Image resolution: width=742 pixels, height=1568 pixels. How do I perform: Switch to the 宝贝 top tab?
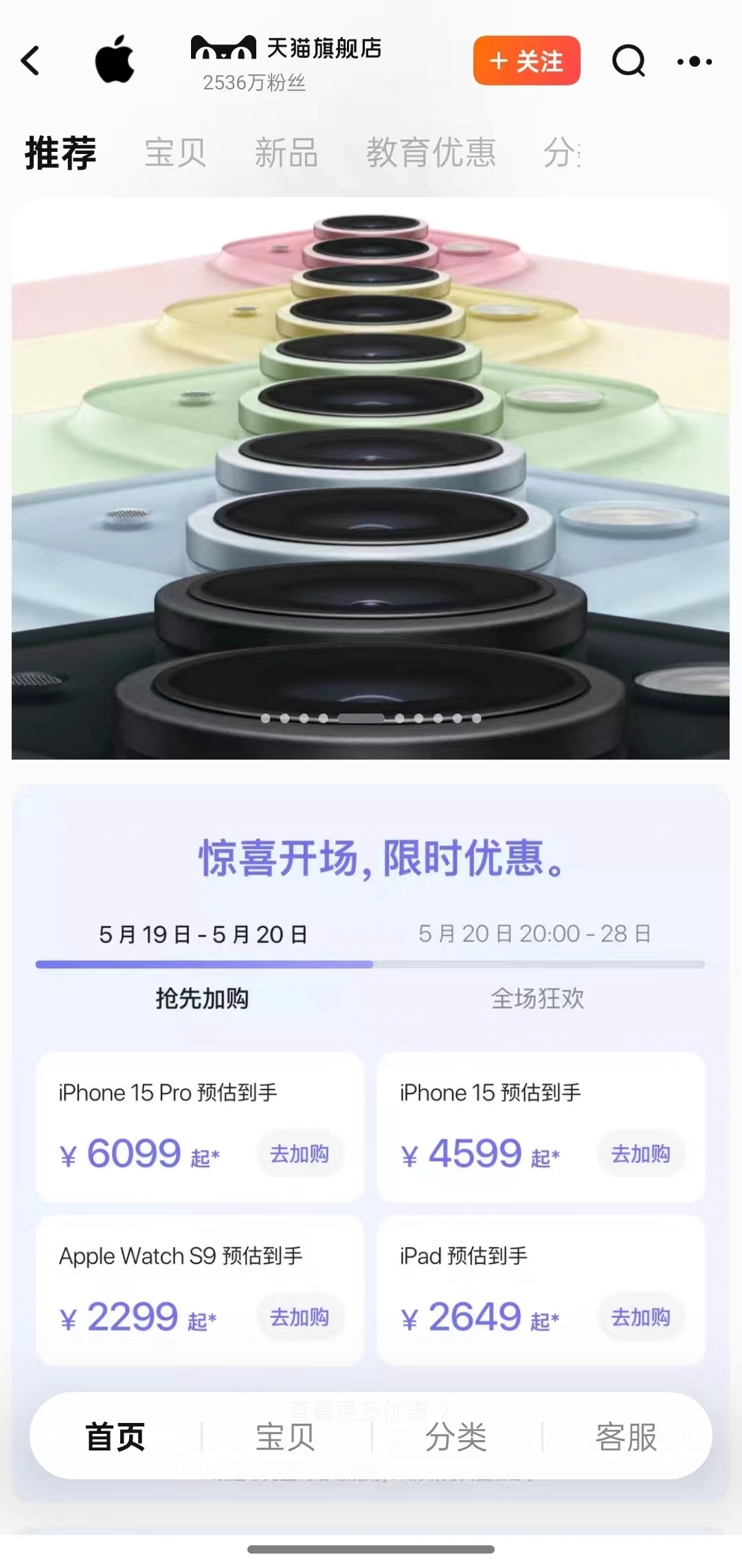pyautogui.click(x=175, y=152)
